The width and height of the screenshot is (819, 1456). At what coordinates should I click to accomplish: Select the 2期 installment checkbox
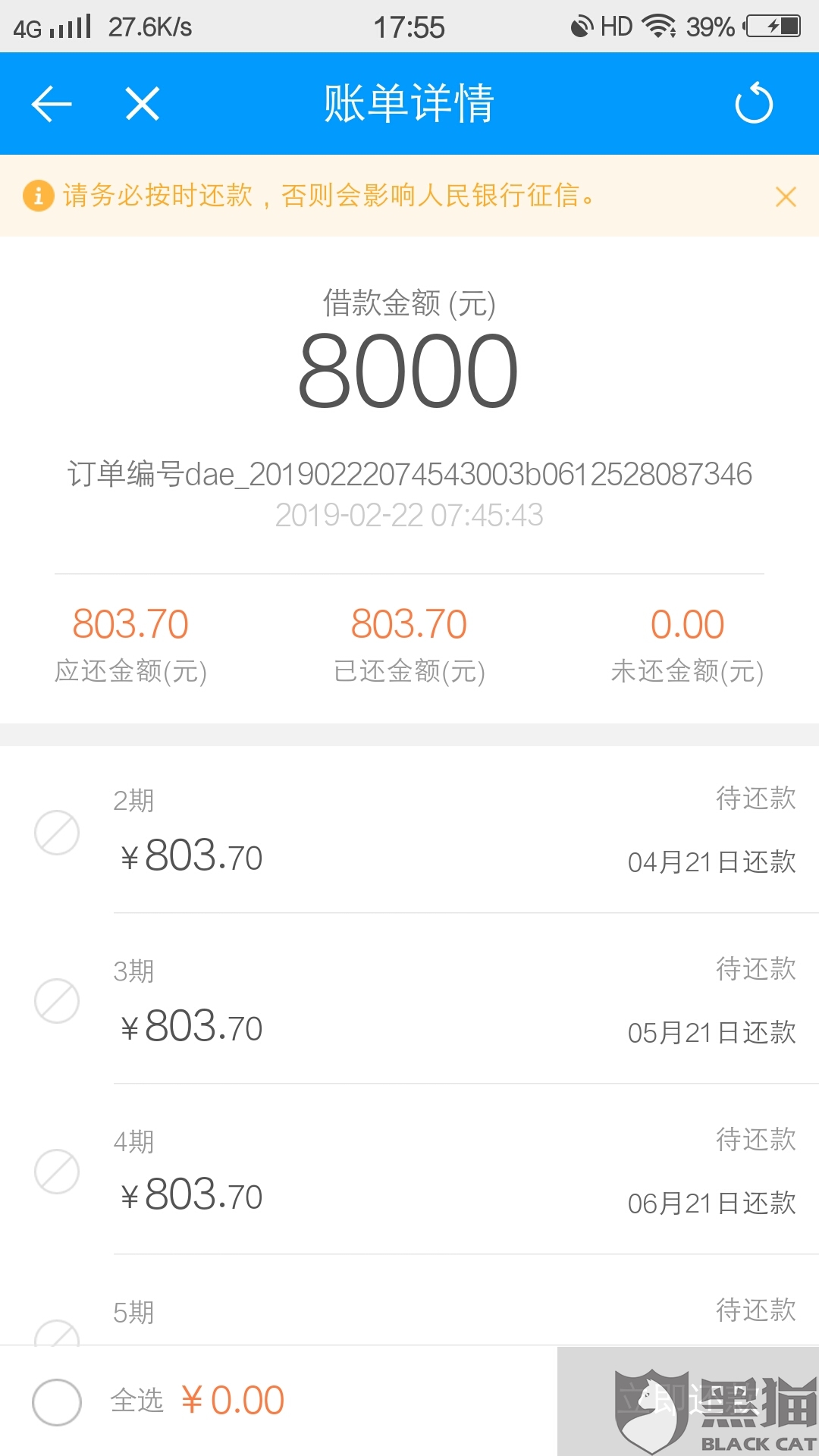tap(57, 832)
